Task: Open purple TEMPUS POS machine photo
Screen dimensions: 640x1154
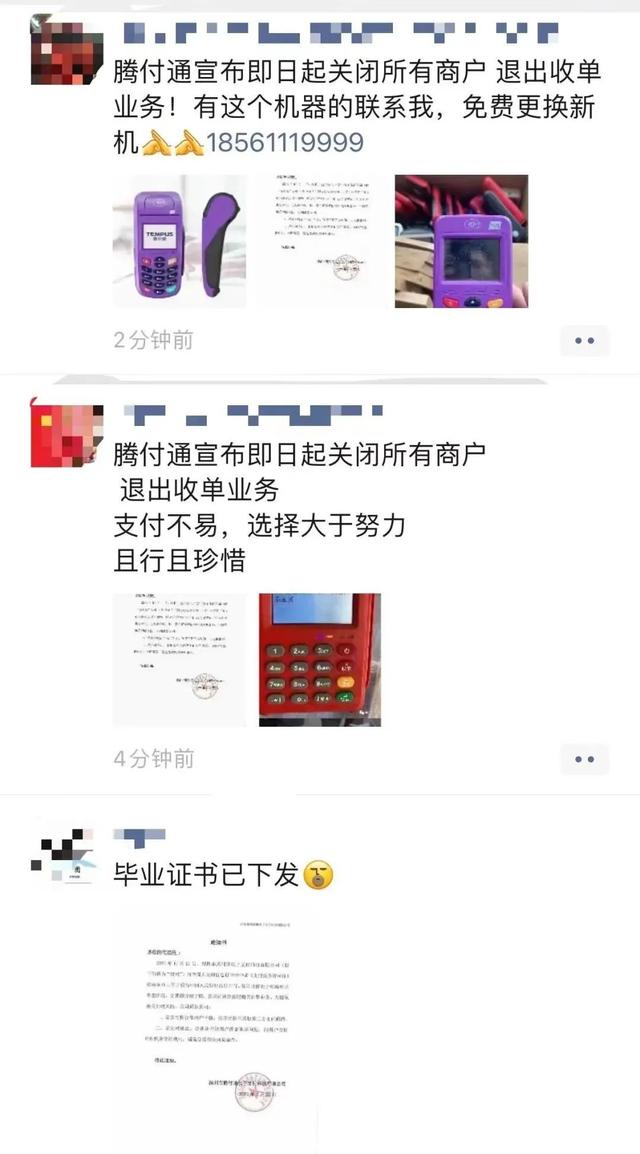Action: (179, 241)
